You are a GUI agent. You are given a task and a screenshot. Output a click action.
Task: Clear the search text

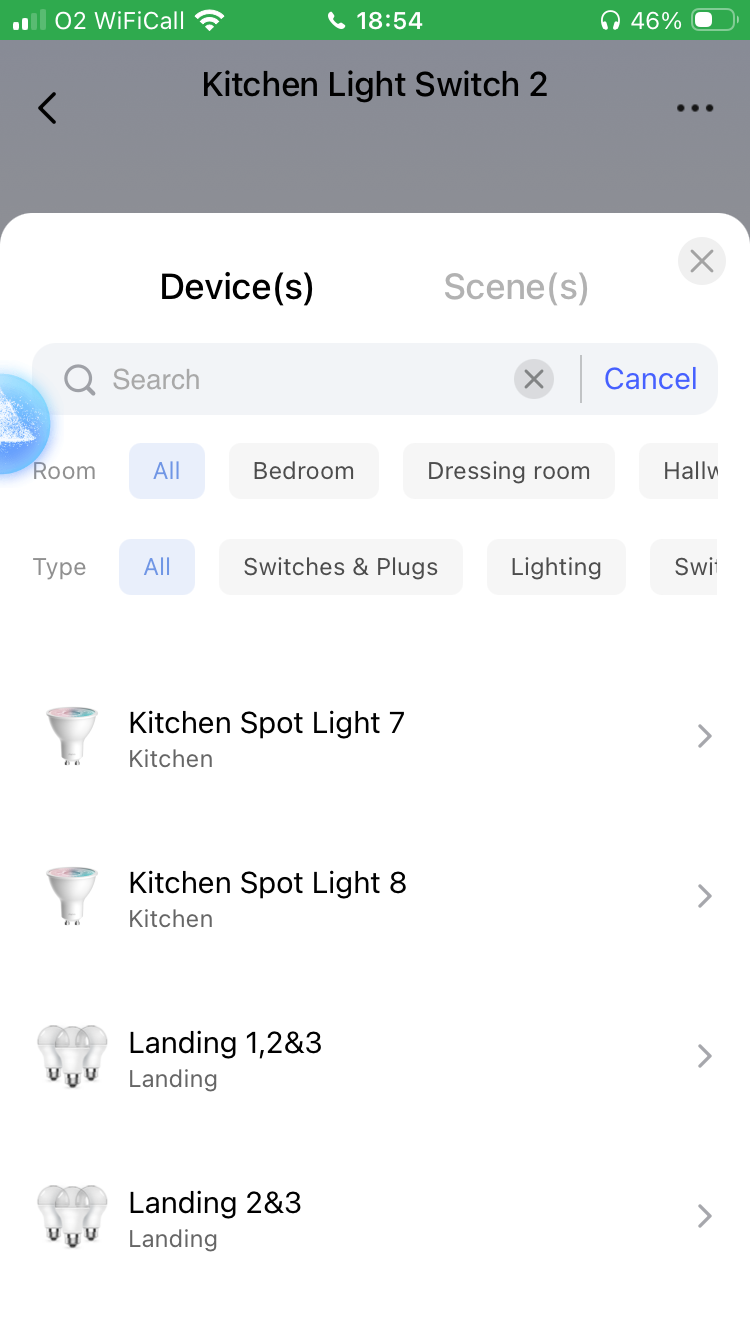(534, 380)
